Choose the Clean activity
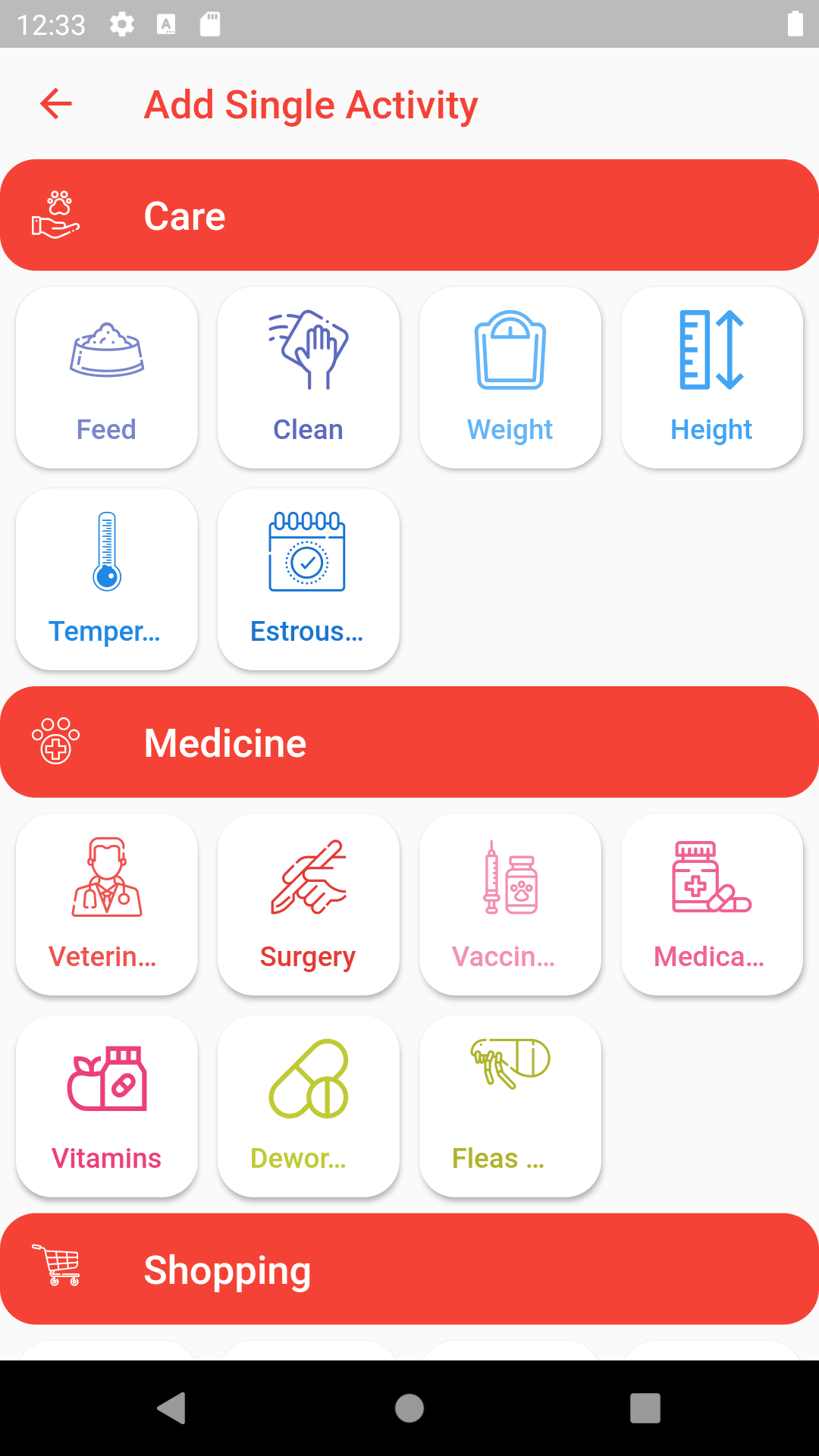Screen dimensions: 819x1456 point(309,378)
